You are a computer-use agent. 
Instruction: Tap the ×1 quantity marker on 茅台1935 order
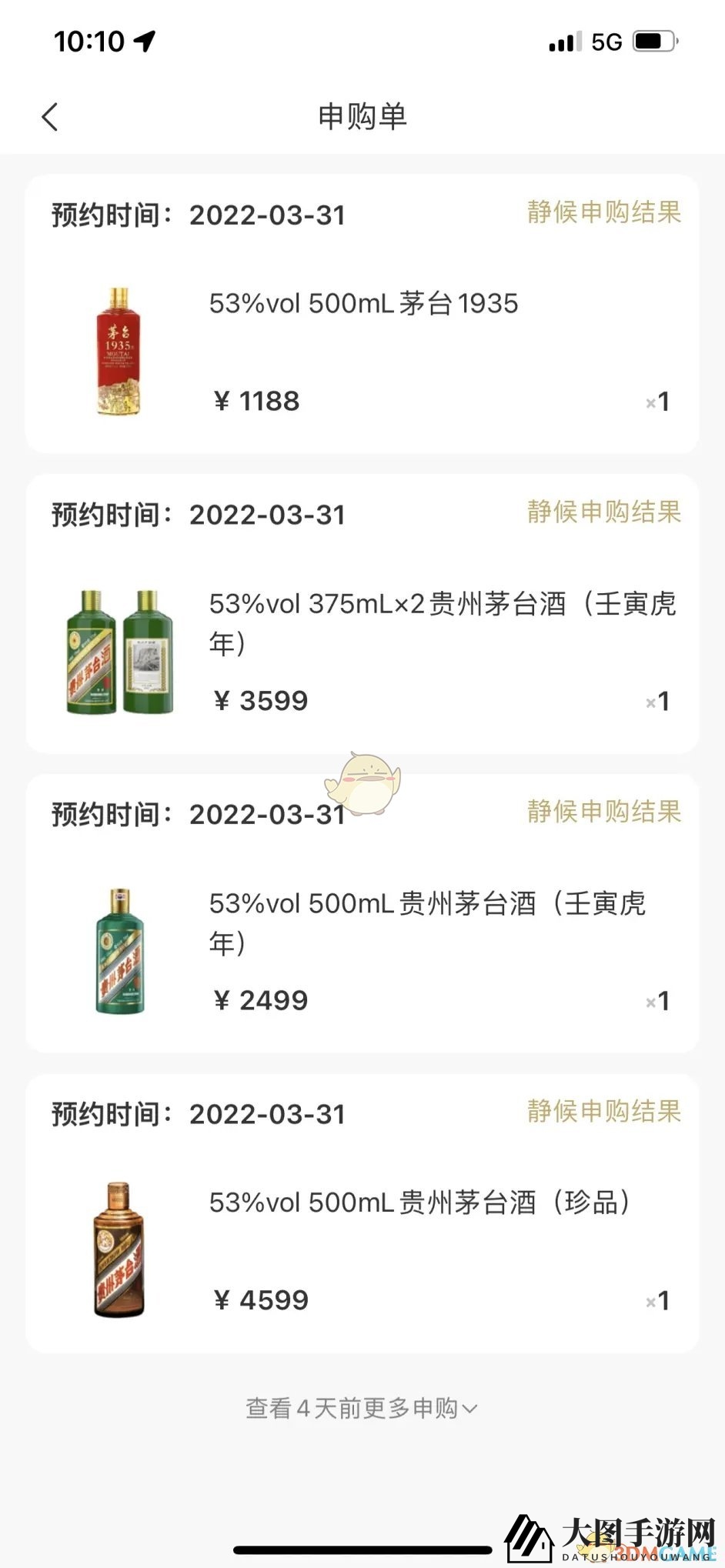pyautogui.click(x=658, y=401)
